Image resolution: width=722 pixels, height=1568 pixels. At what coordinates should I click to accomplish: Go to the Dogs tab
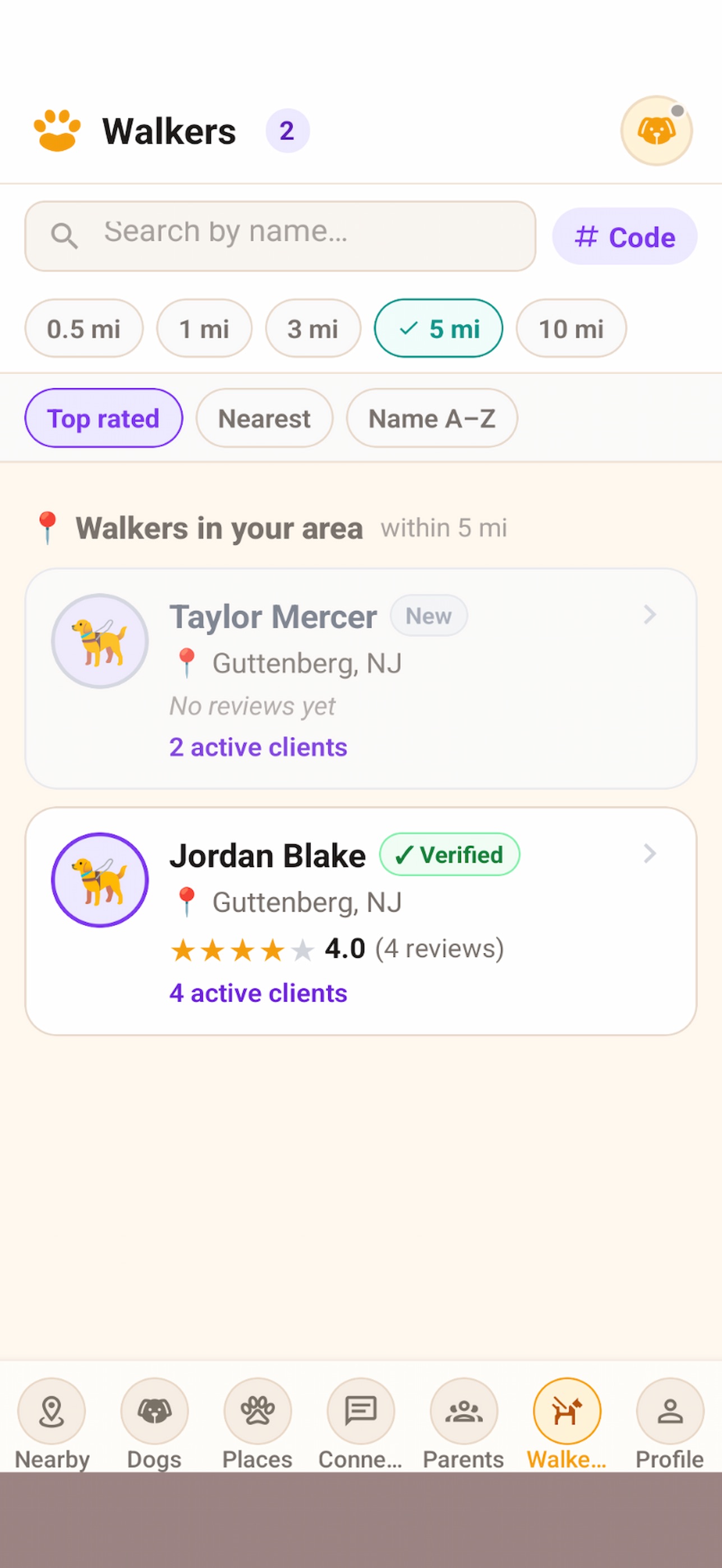point(155,1424)
